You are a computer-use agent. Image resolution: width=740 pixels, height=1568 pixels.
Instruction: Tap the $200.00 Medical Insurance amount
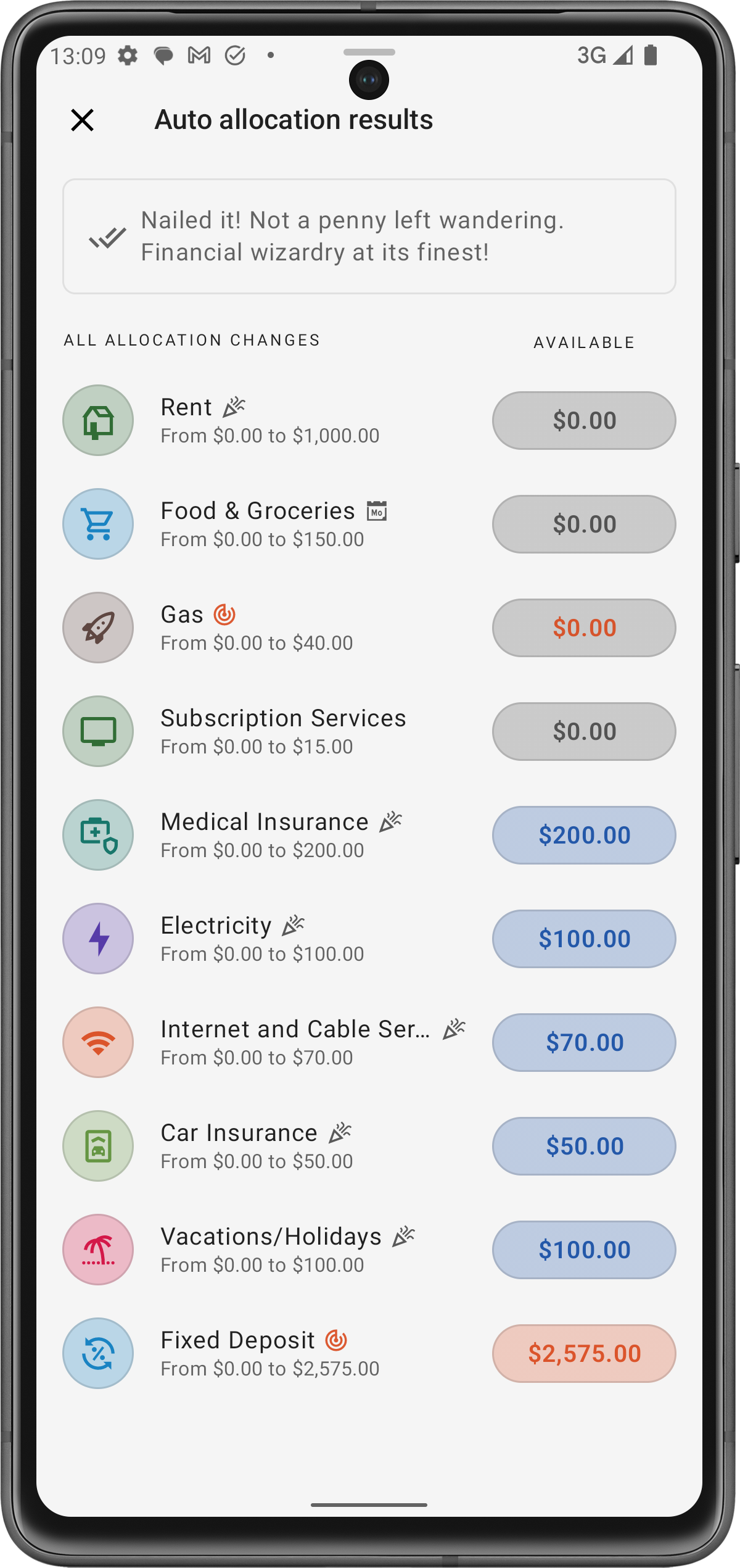[x=584, y=835]
